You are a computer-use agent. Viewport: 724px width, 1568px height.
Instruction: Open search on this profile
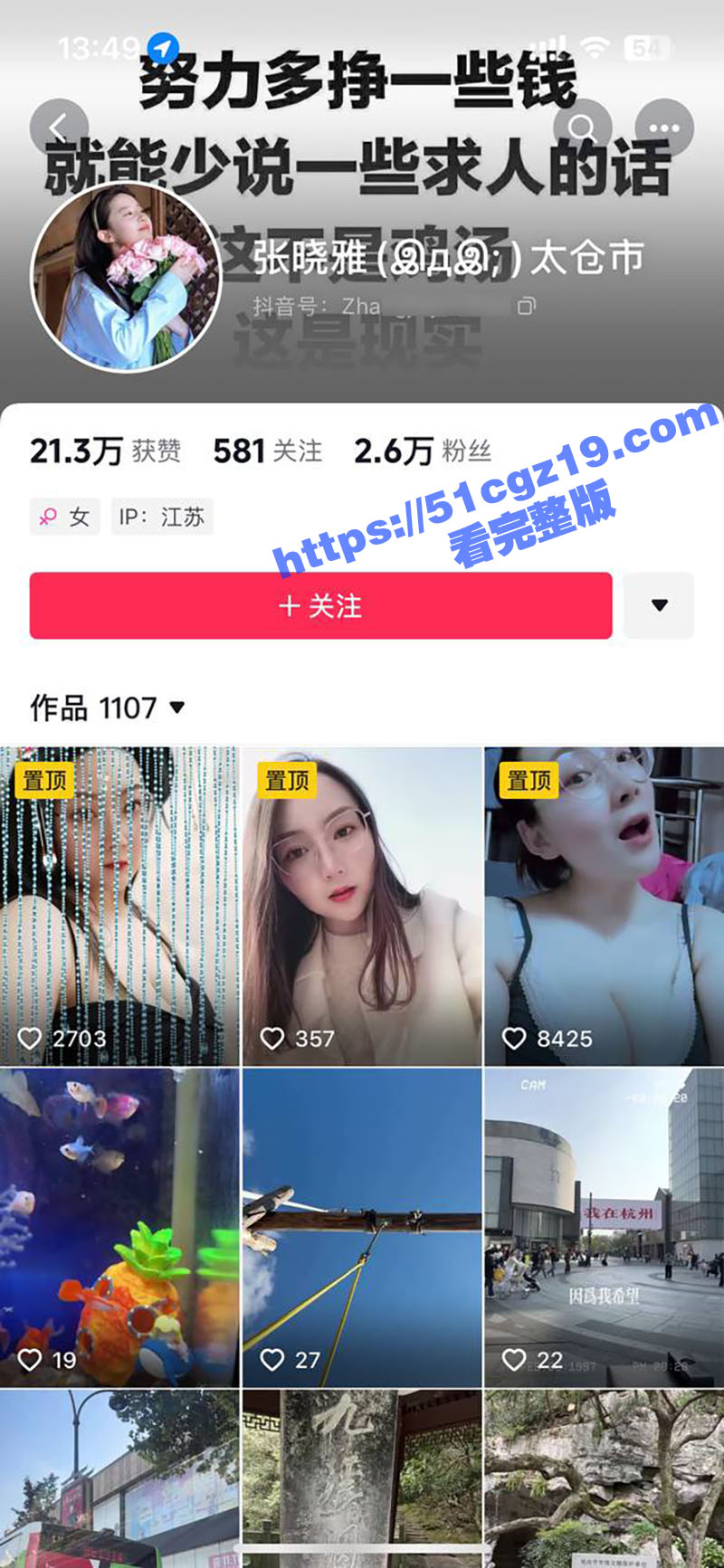point(583,128)
